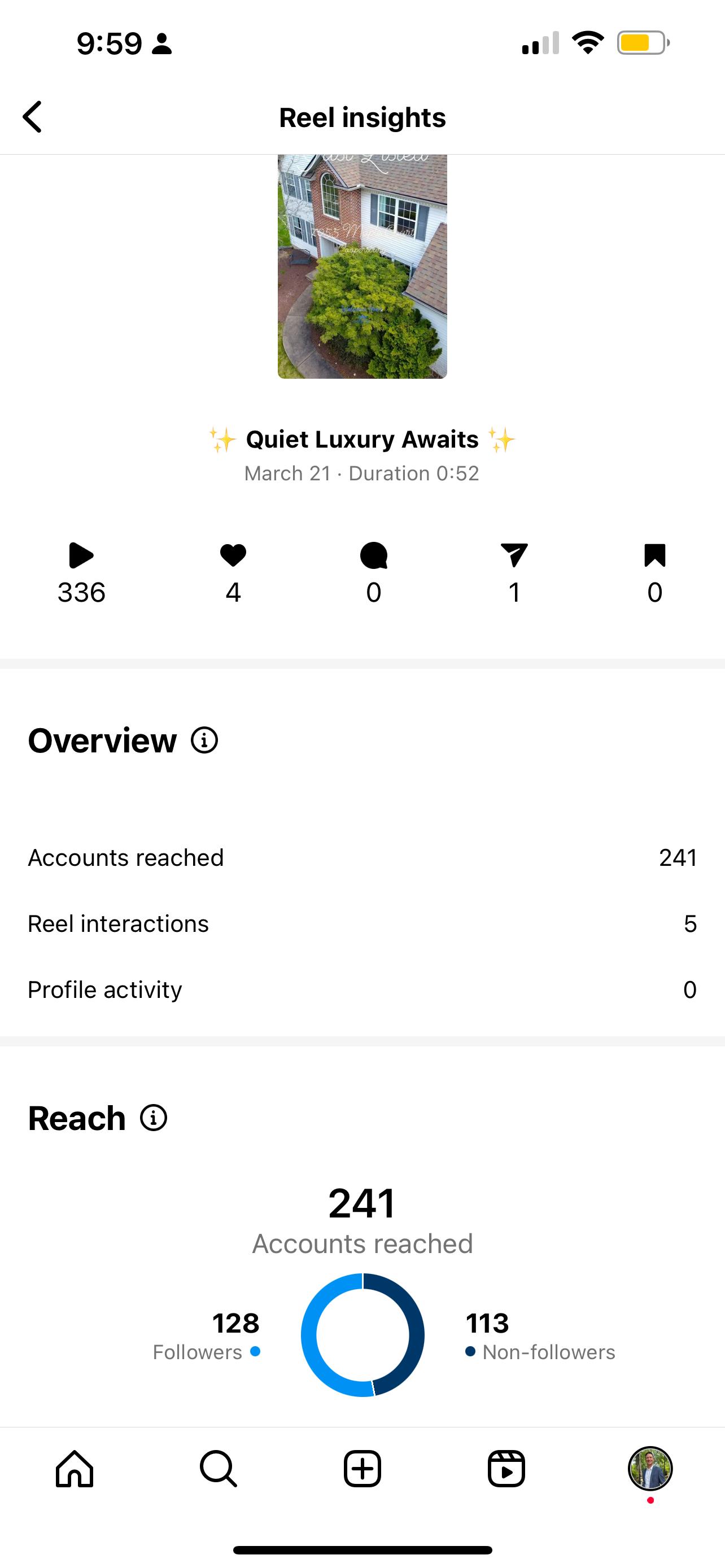The image size is (725, 1568).
Task: Open the profile tab
Action: [649, 1469]
